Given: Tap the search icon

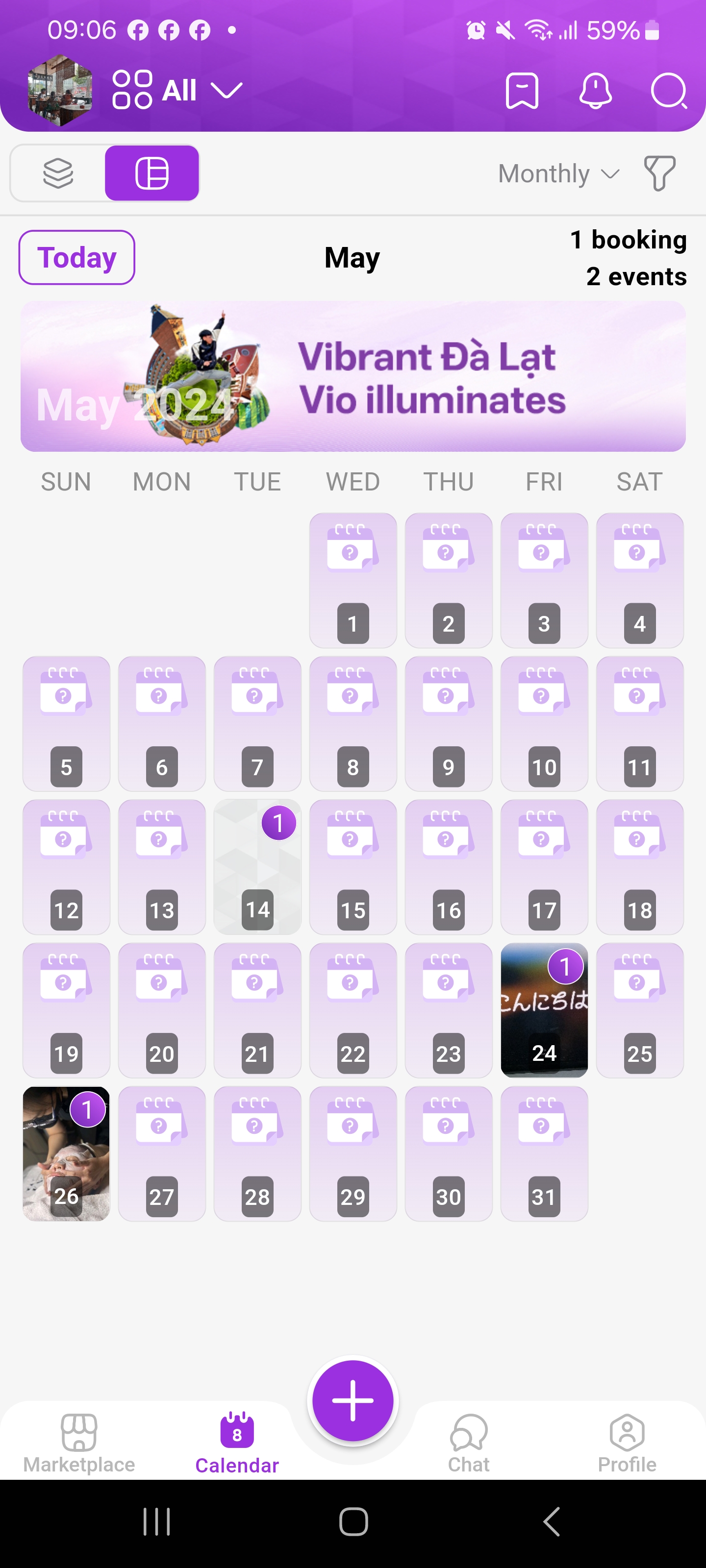Looking at the screenshot, I should pos(668,91).
